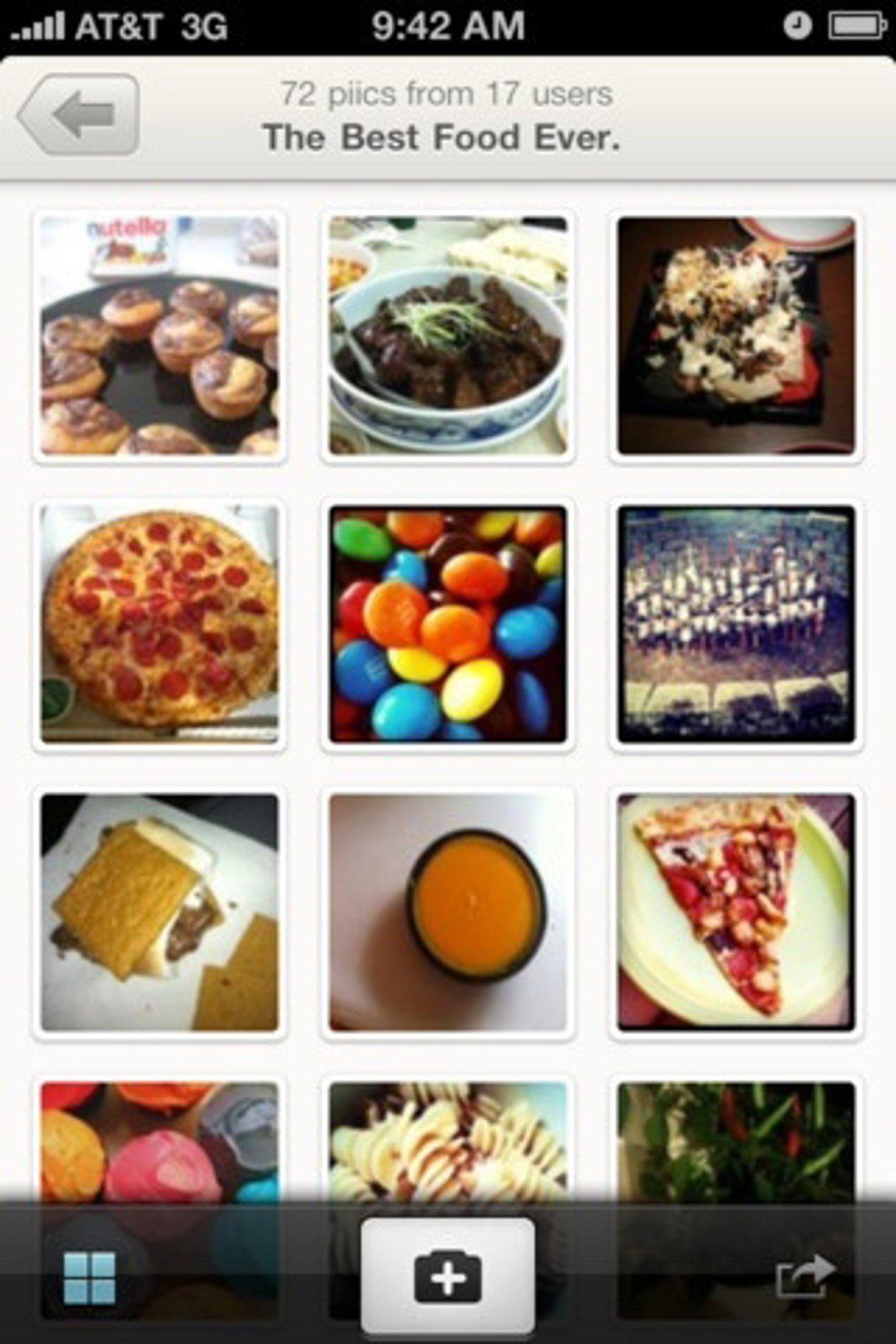This screenshot has width=896, height=1344.
Task: View the braised beef bowl photo
Action: [448, 336]
